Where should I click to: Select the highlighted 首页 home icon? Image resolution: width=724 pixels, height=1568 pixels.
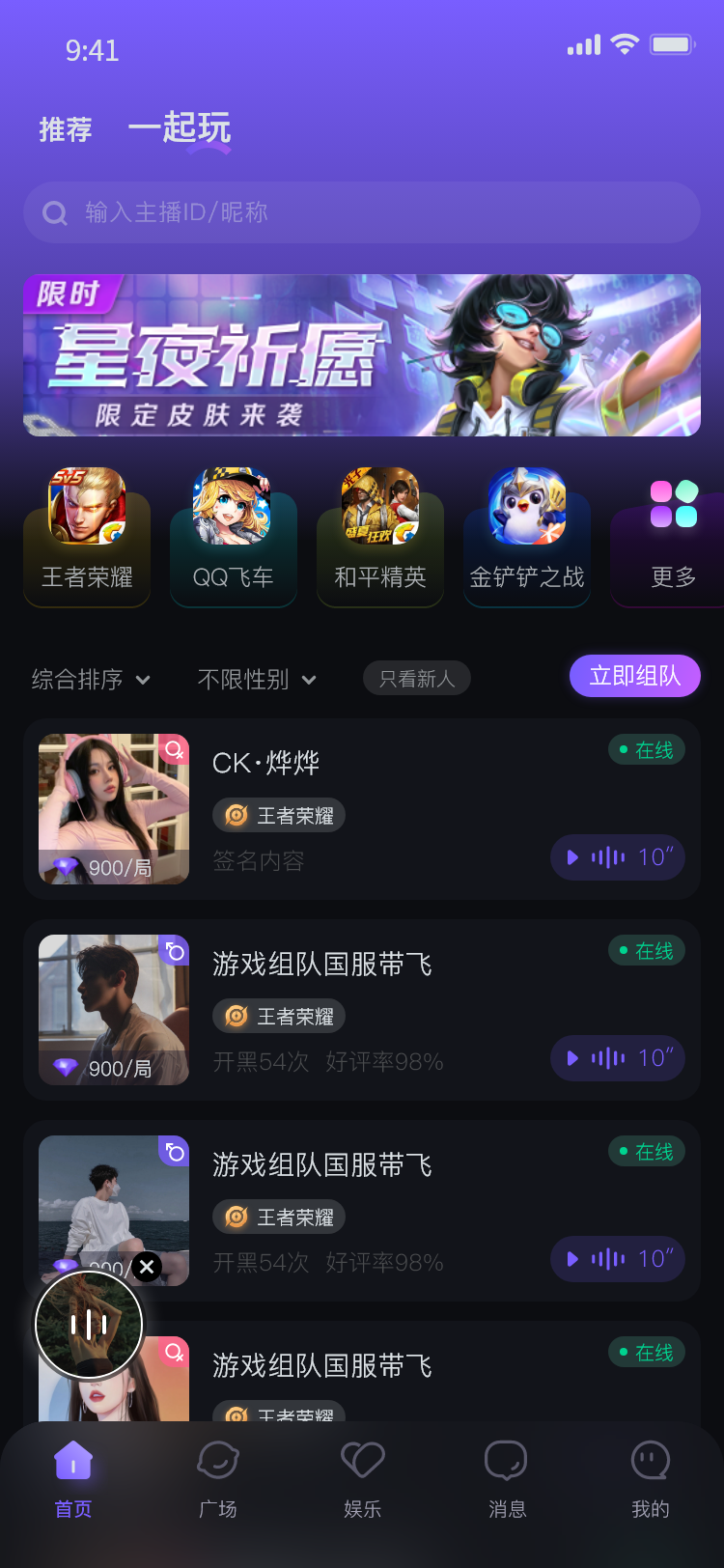[x=72, y=1461]
